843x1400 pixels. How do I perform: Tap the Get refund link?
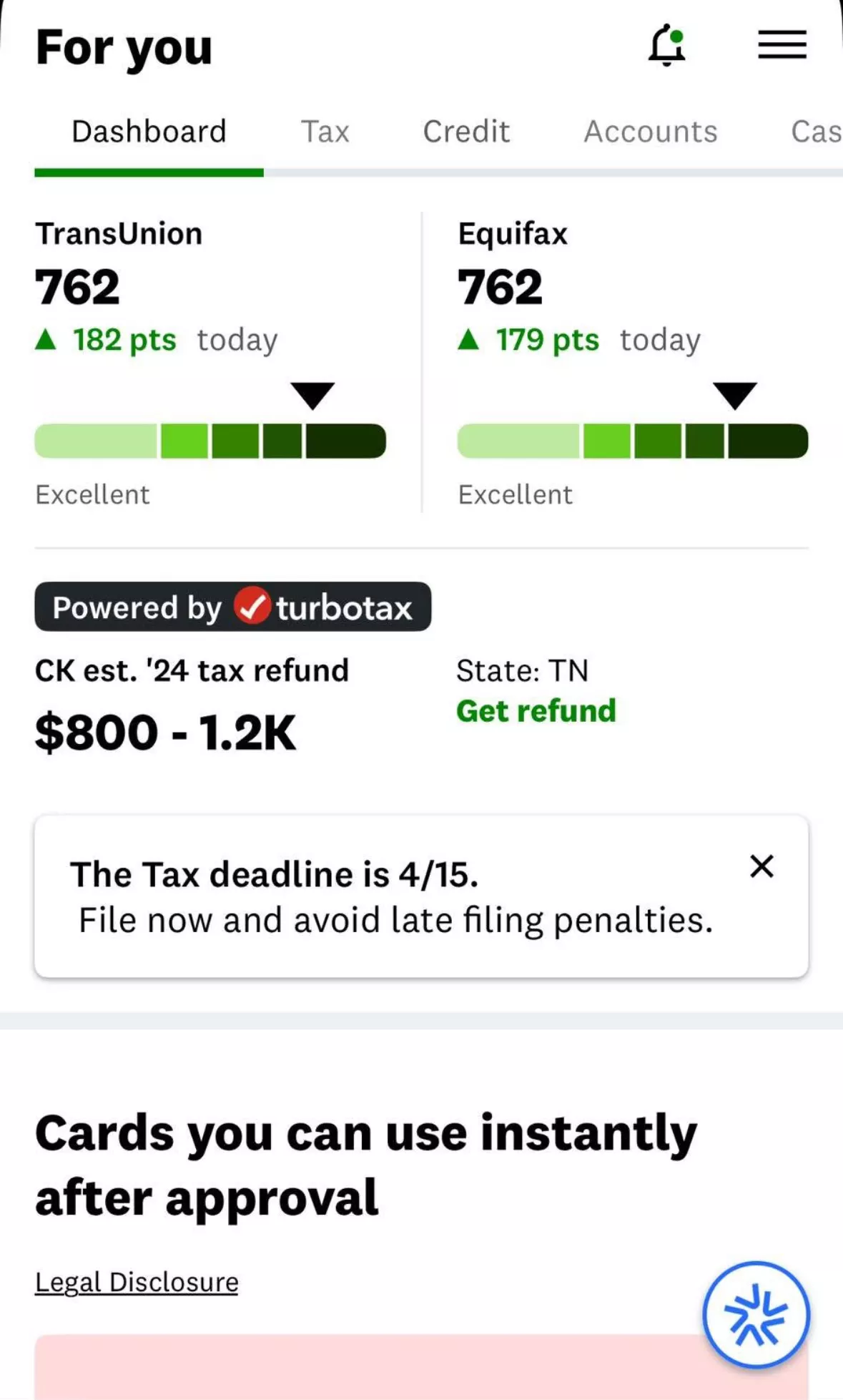coord(536,710)
